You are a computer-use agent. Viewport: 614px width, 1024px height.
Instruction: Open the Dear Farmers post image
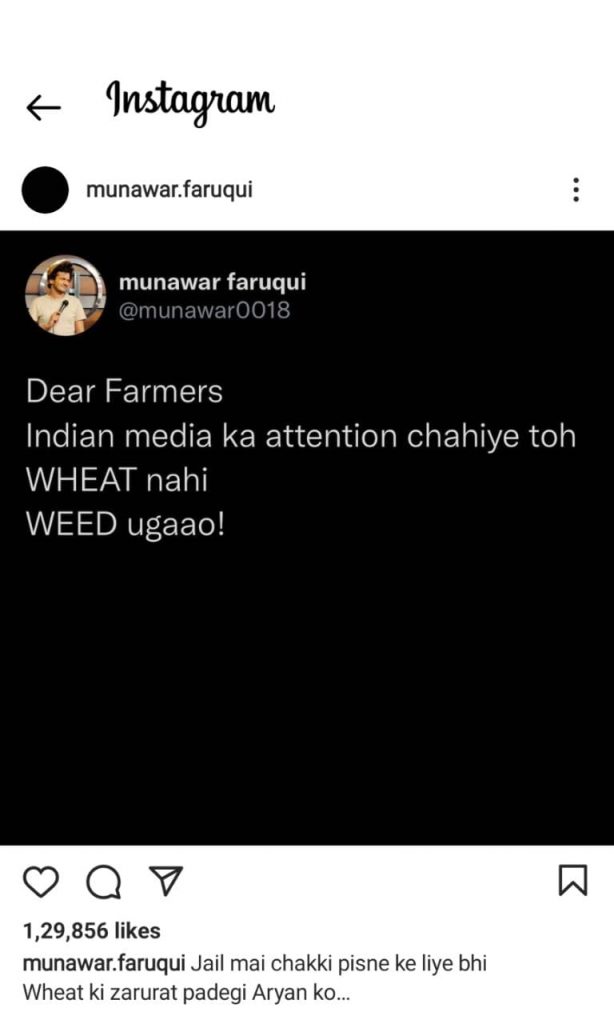point(307,538)
